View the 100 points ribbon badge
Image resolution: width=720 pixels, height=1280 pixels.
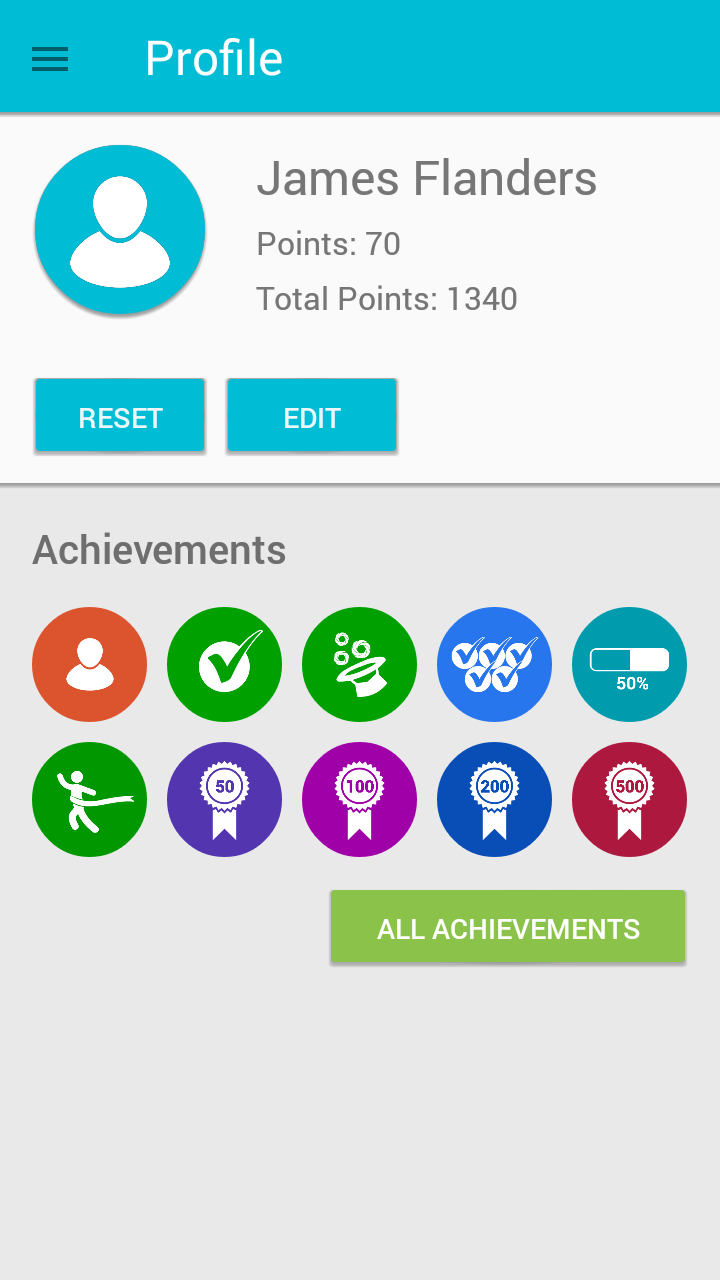click(359, 799)
